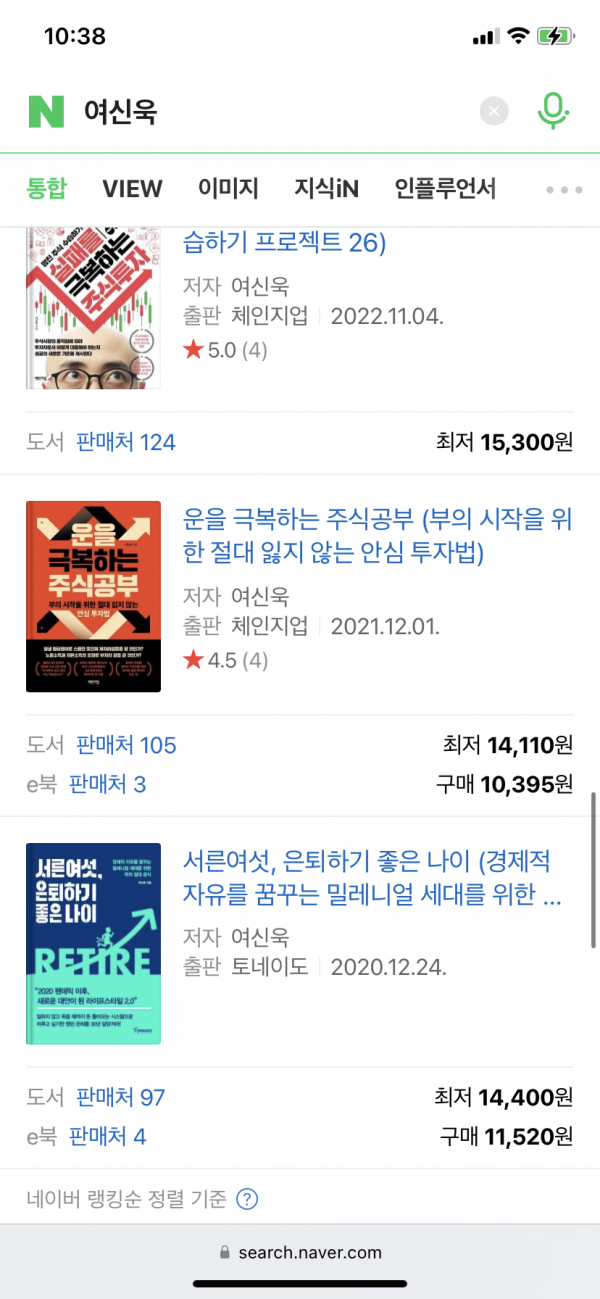This screenshot has width=600, height=1299.
Task: View 판매처 3 e북 sellers
Action: click(107, 784)
